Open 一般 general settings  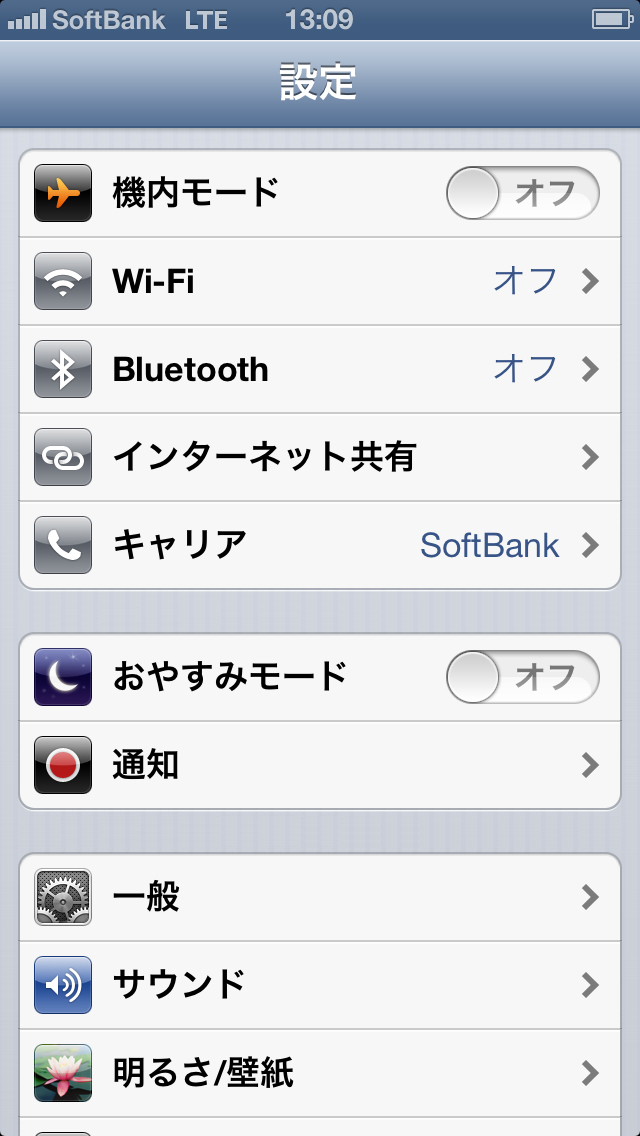tap(320, 897)
